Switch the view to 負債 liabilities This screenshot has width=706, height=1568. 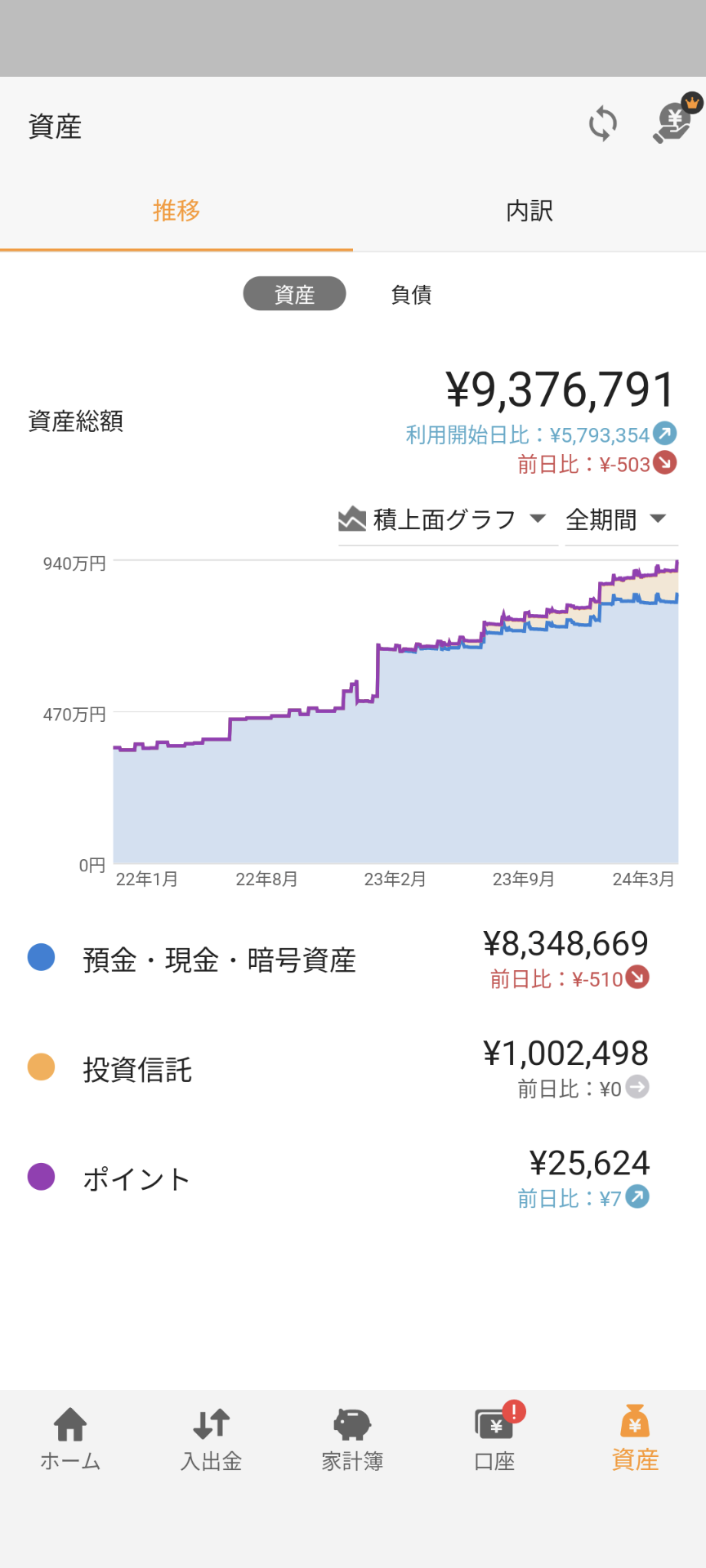point(411,293)
